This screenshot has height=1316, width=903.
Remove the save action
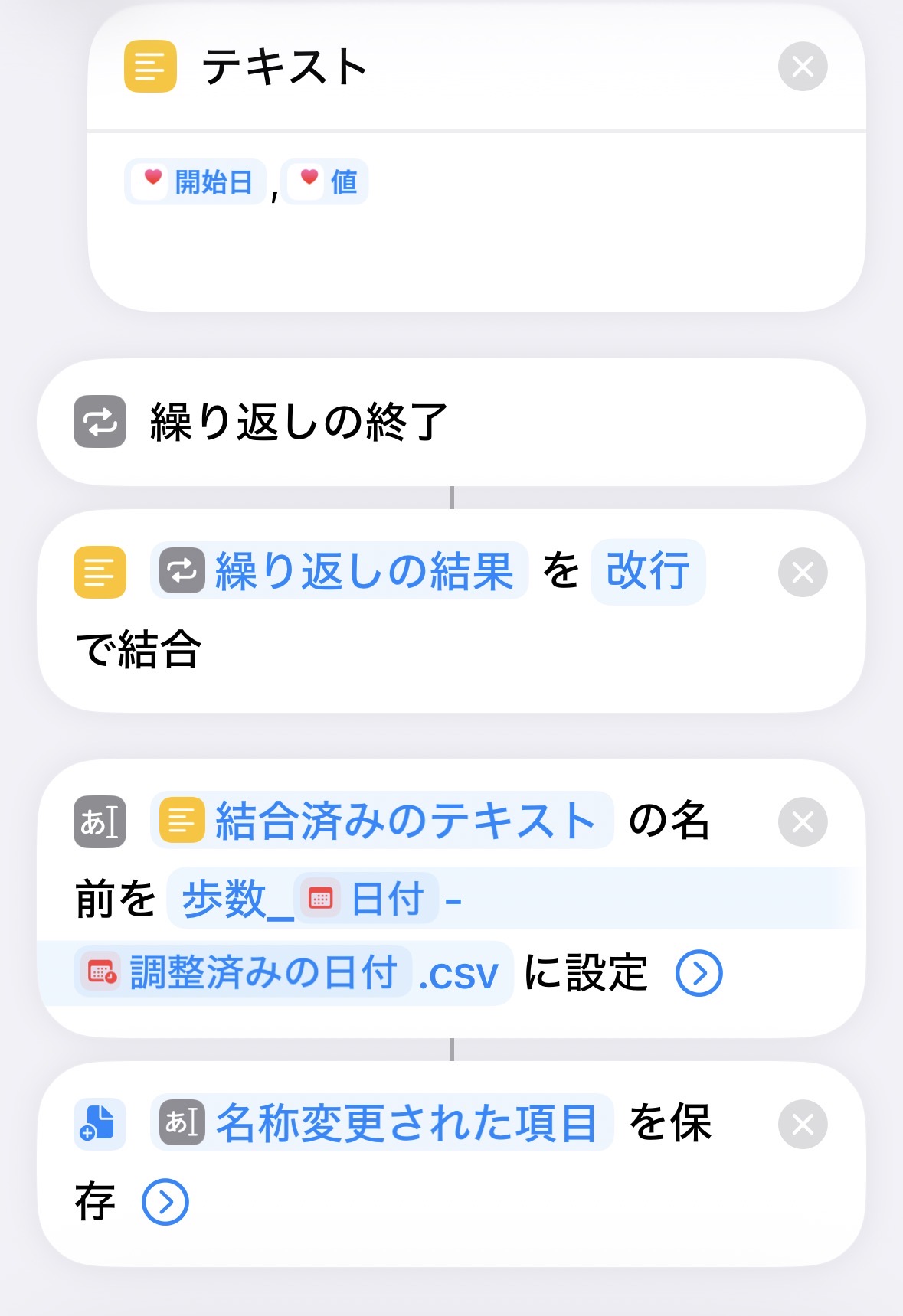[802, 1123]
